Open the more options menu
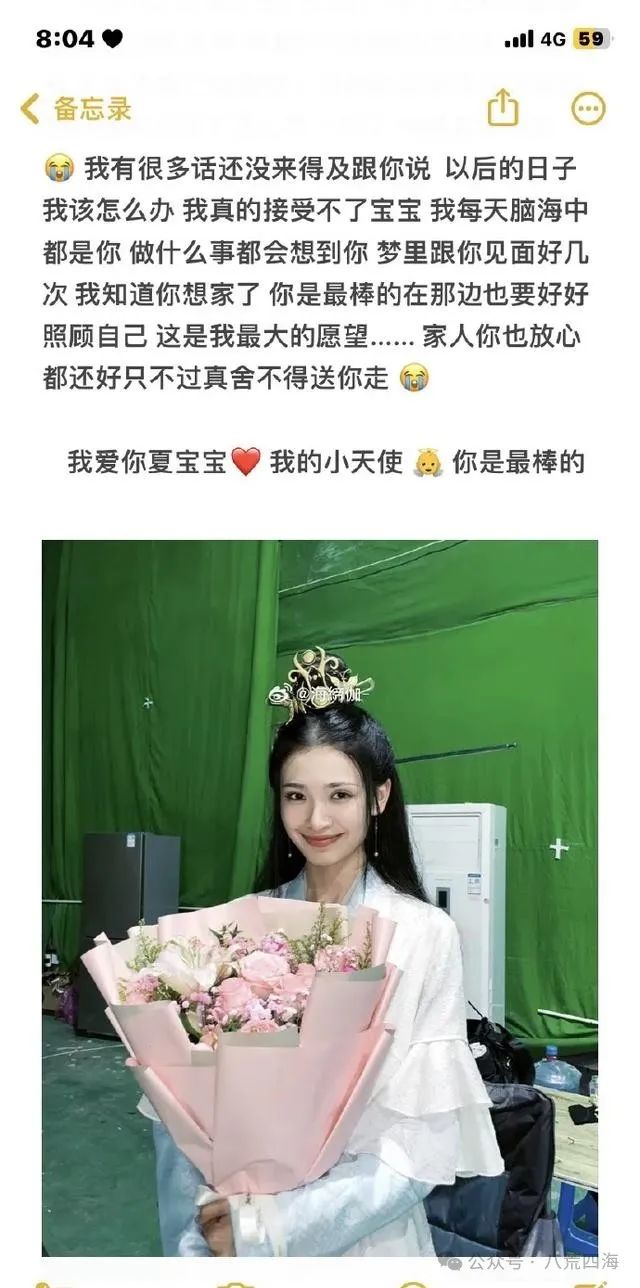This screenshot has width=640, height=1288. pos(588,108)
